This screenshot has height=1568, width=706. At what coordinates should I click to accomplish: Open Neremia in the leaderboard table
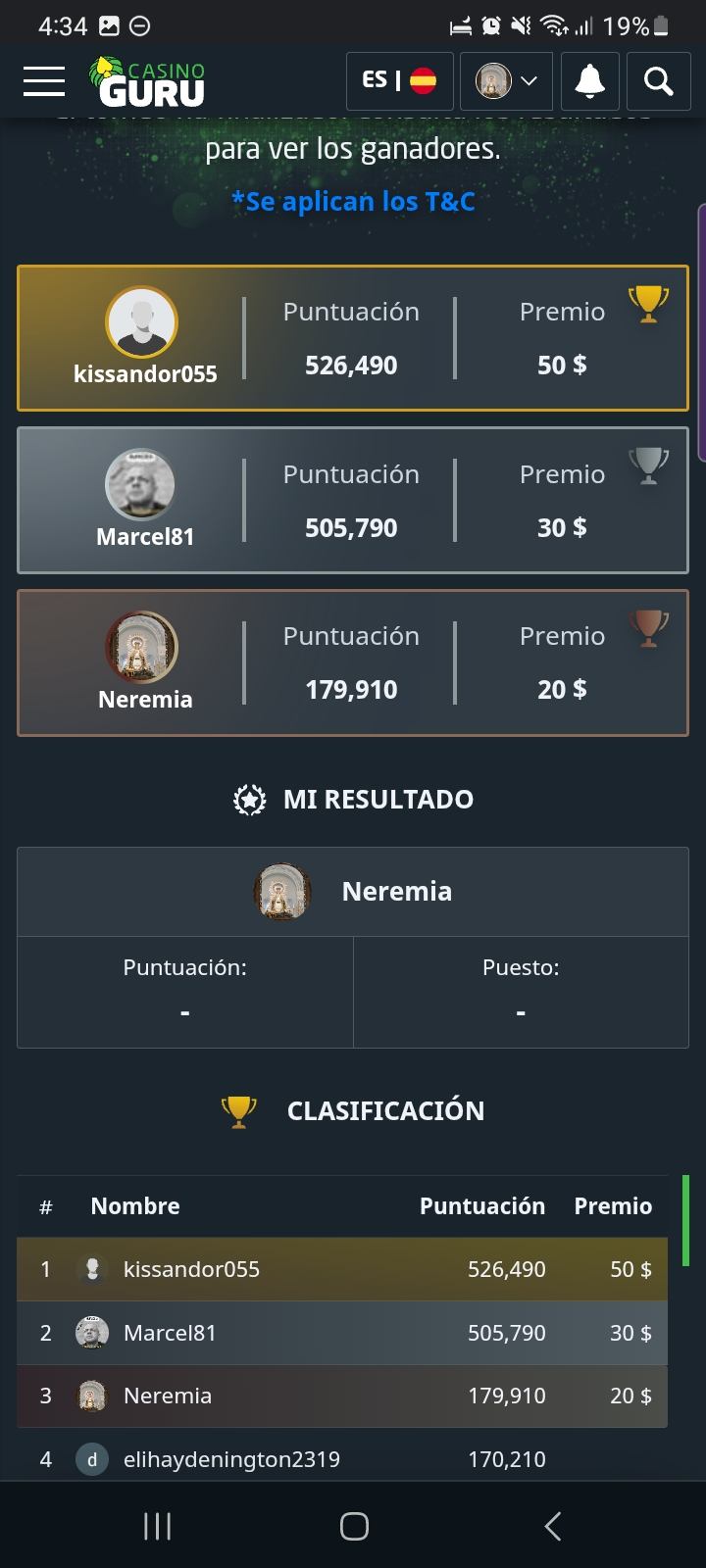click(168, 1396)
